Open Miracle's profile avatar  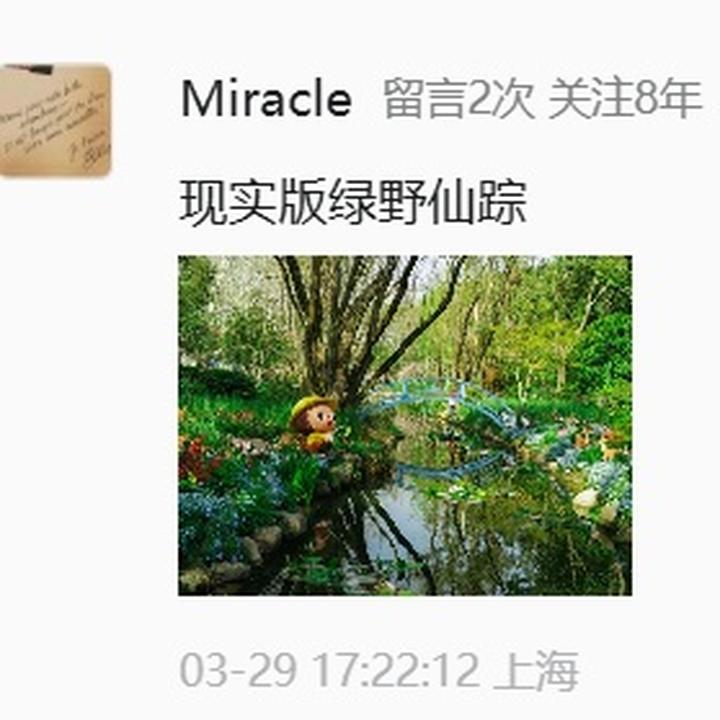coord(56,120)
